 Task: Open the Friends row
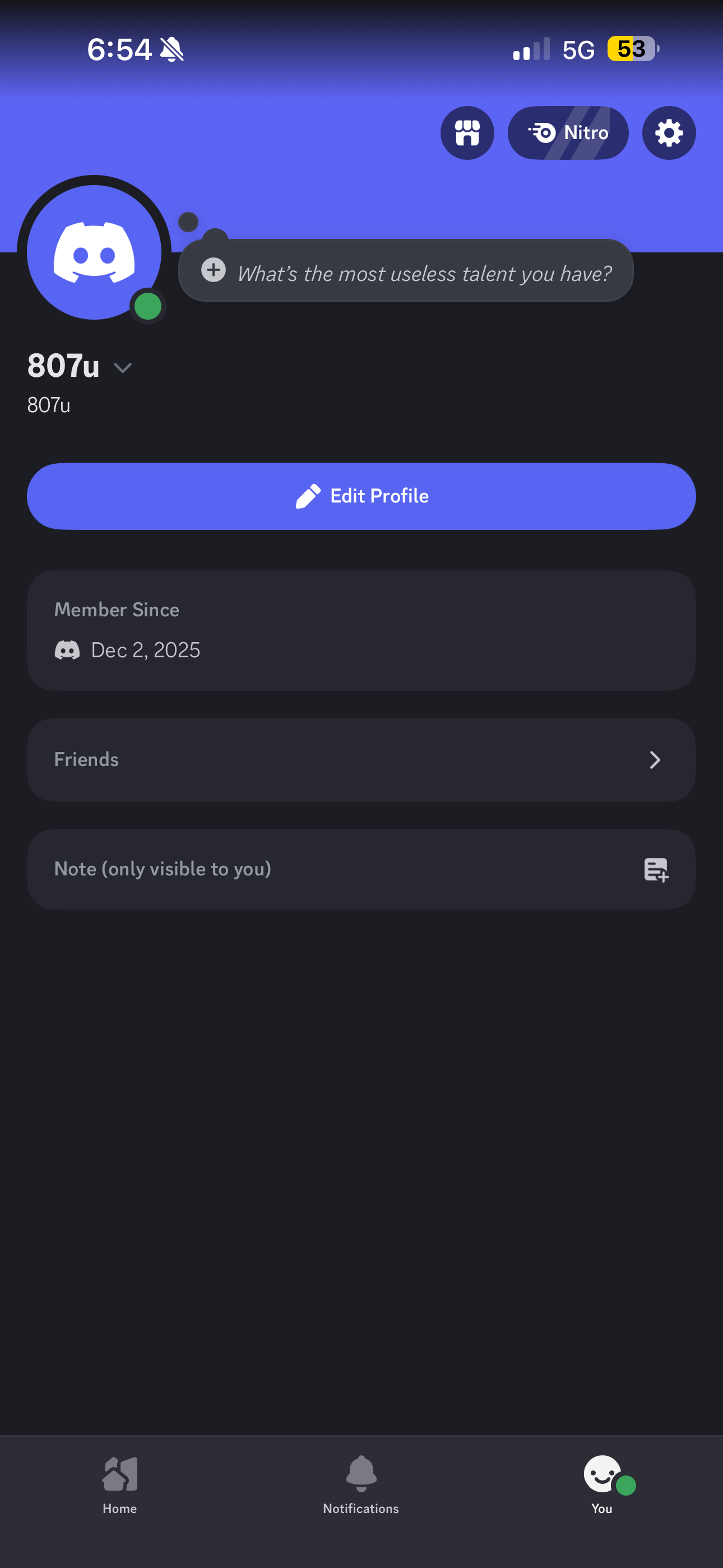click(x=361, y=759)
